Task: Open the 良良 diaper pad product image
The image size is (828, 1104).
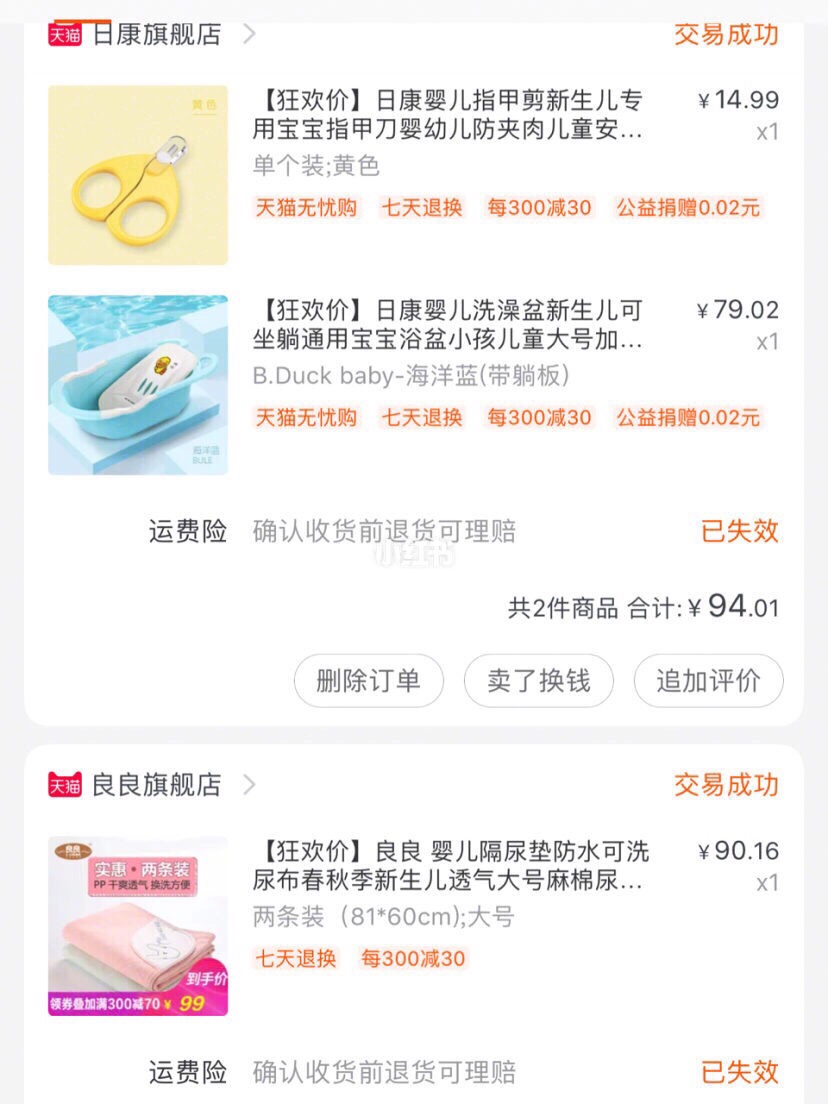Action: [138, 926]
